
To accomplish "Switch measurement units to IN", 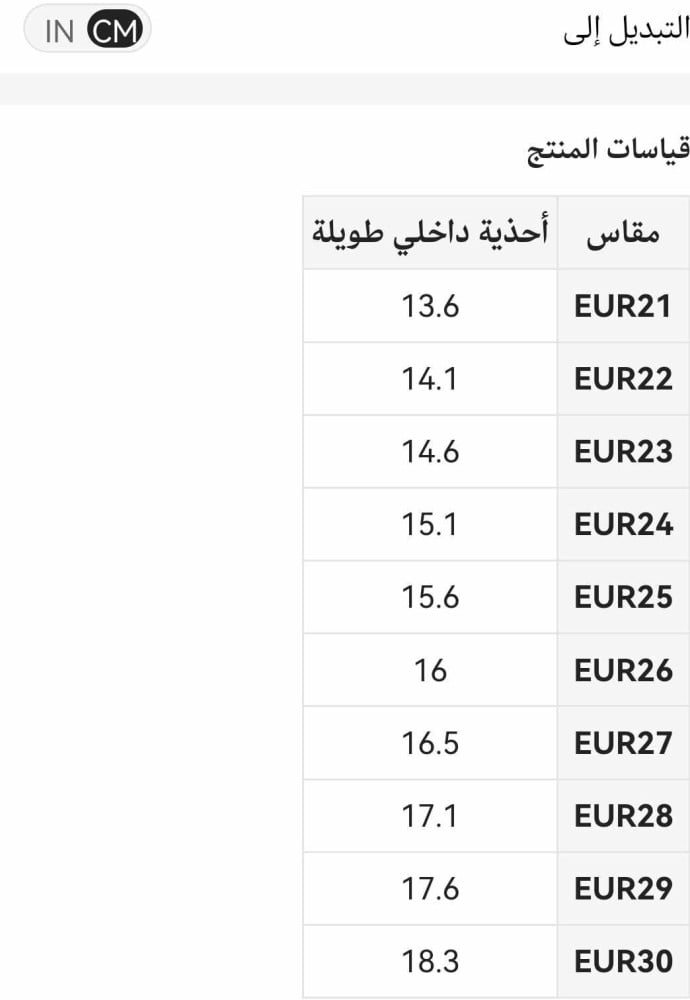I will 59,31.
